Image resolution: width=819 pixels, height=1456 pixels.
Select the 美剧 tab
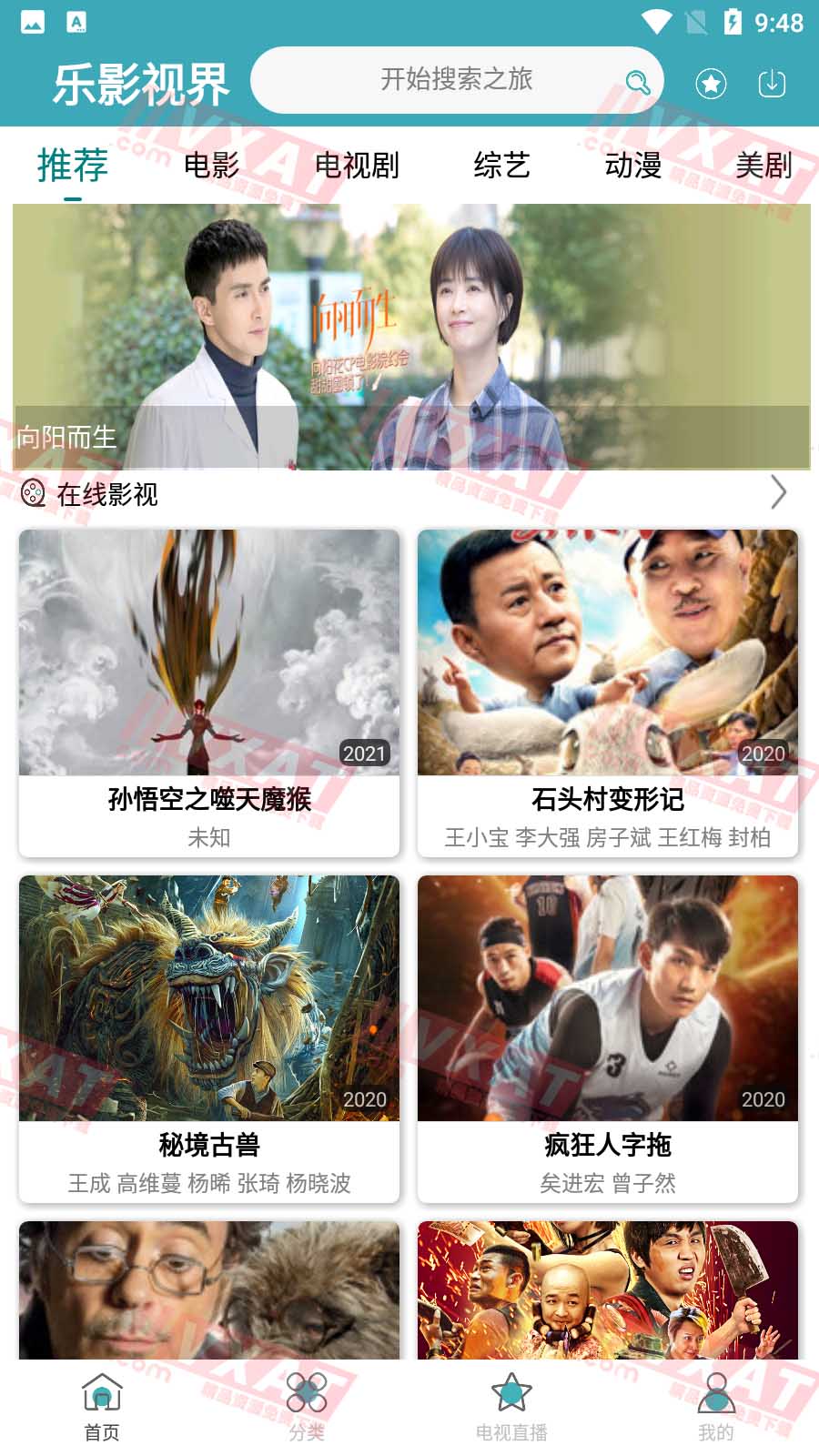click(x=766, y=166)
